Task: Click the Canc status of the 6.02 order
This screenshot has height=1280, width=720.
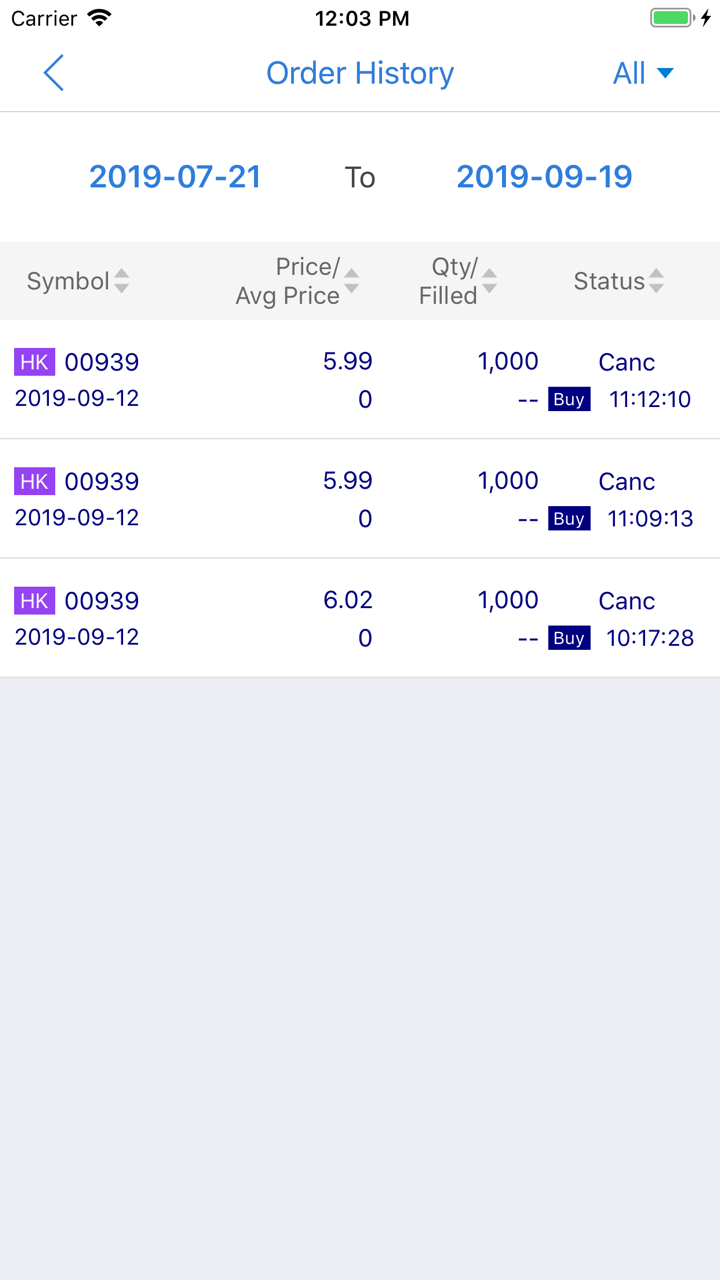Action: click(x=626, y=600)
